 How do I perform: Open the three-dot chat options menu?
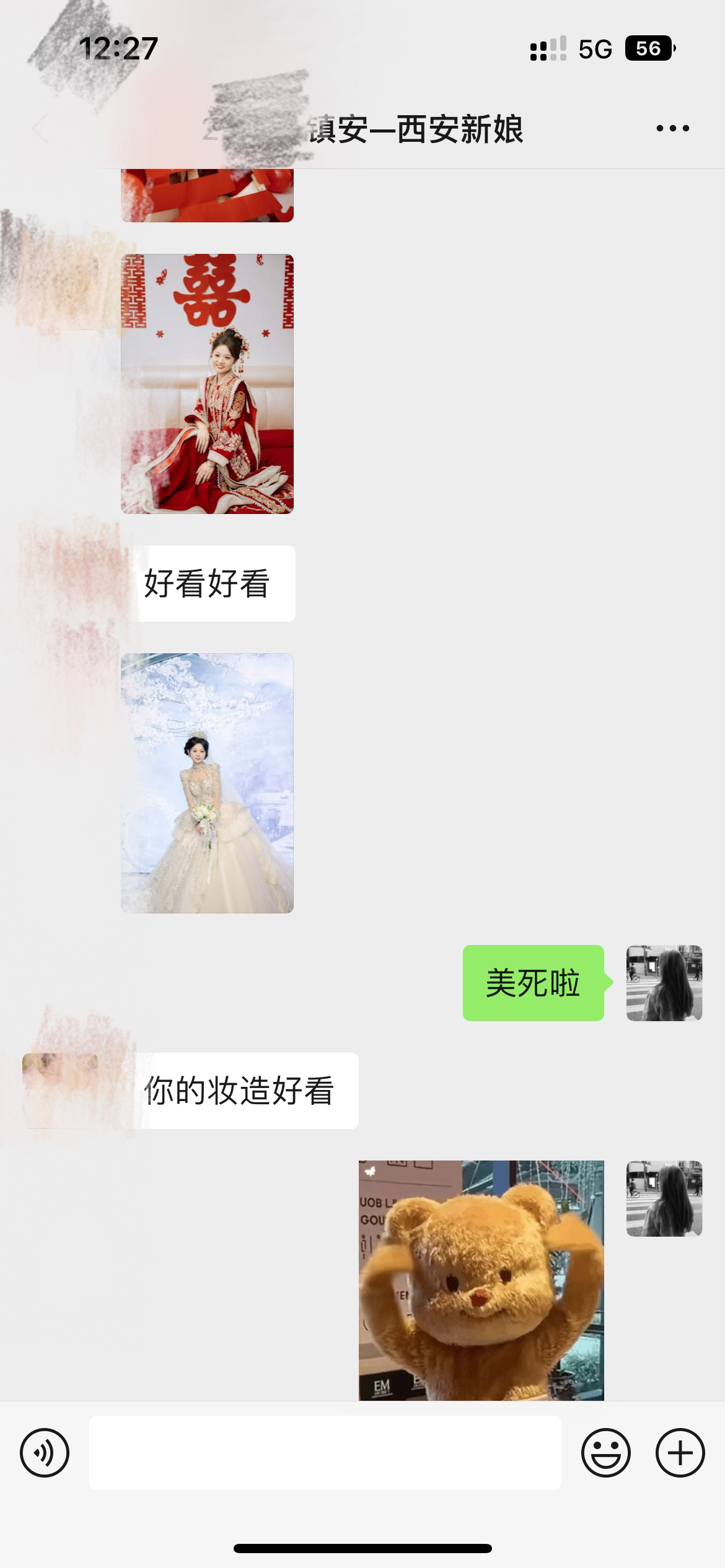point(672,129)
